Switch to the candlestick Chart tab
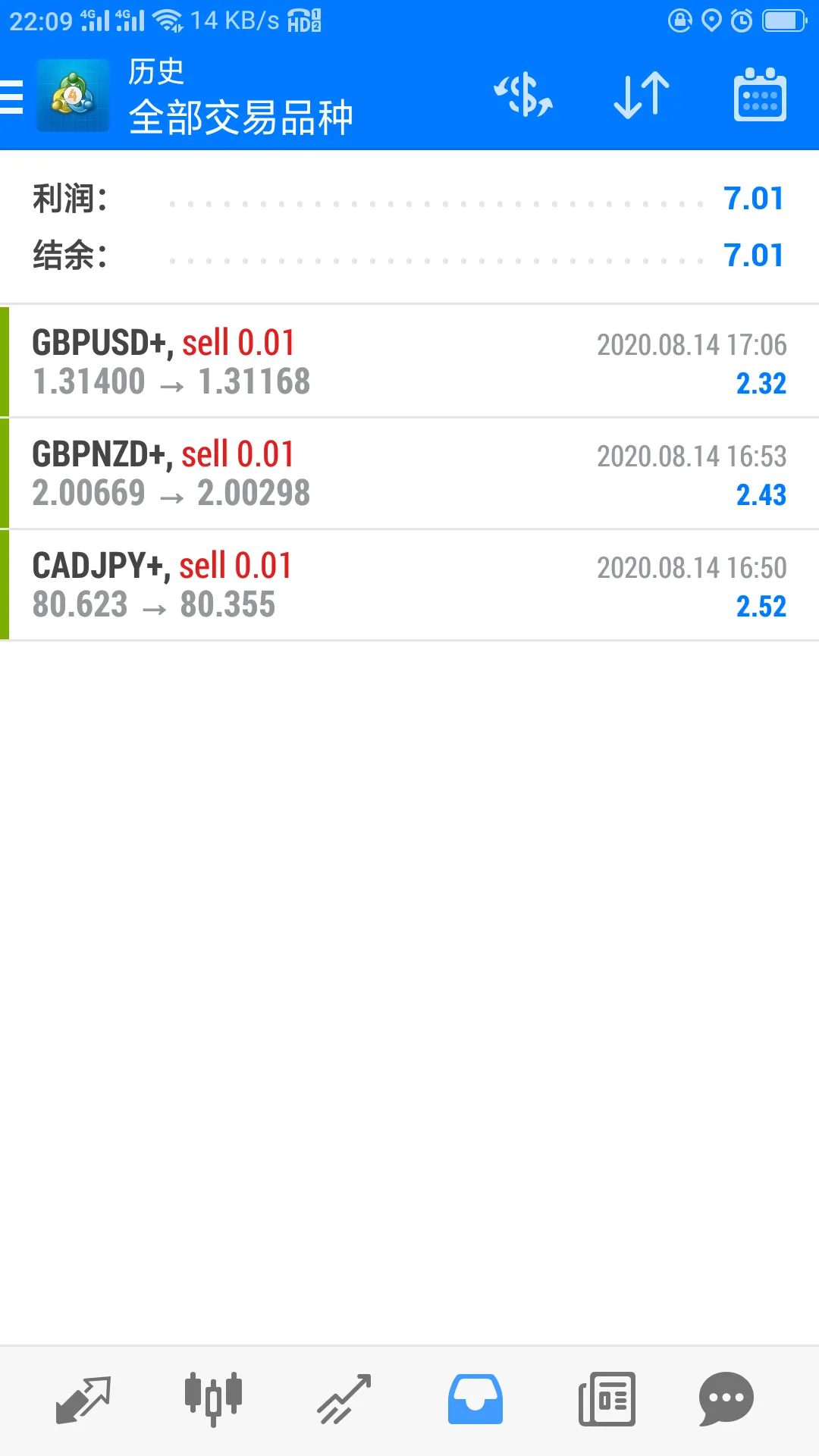 [213, 1399]
